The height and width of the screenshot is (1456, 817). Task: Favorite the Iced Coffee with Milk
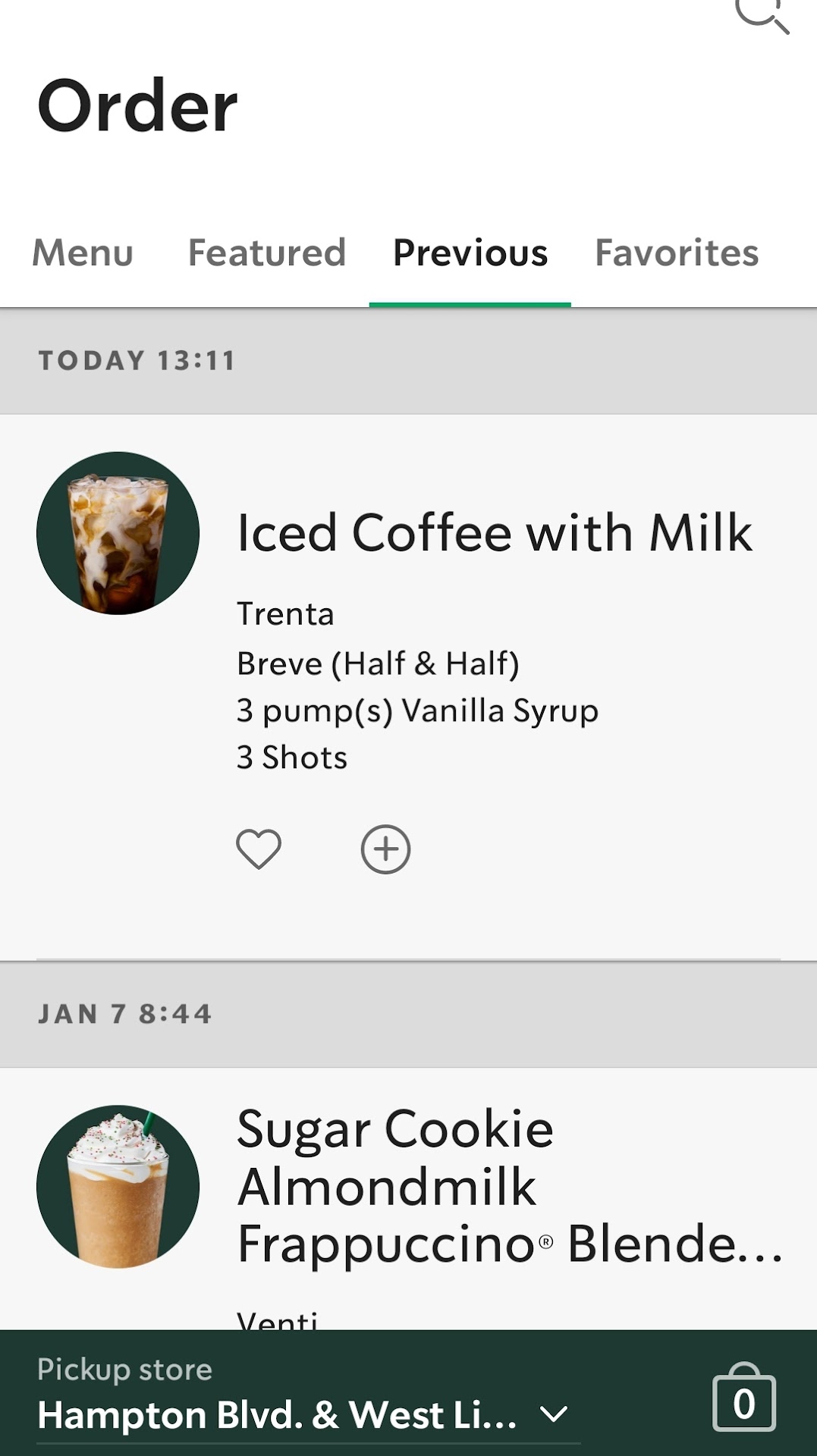pos(259,849)
